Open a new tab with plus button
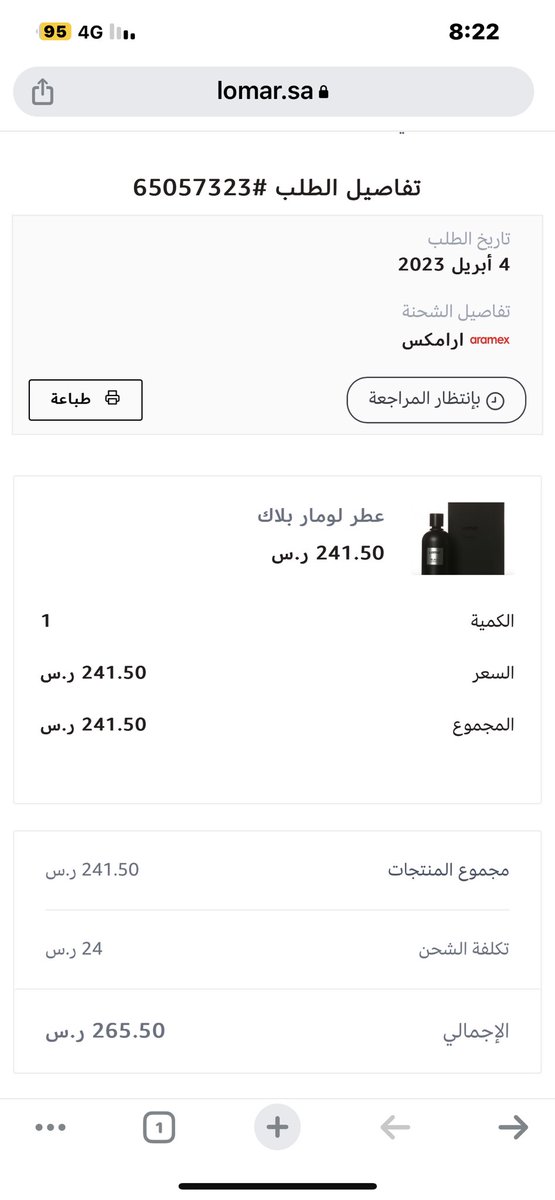 click(x=277, y=1128)
